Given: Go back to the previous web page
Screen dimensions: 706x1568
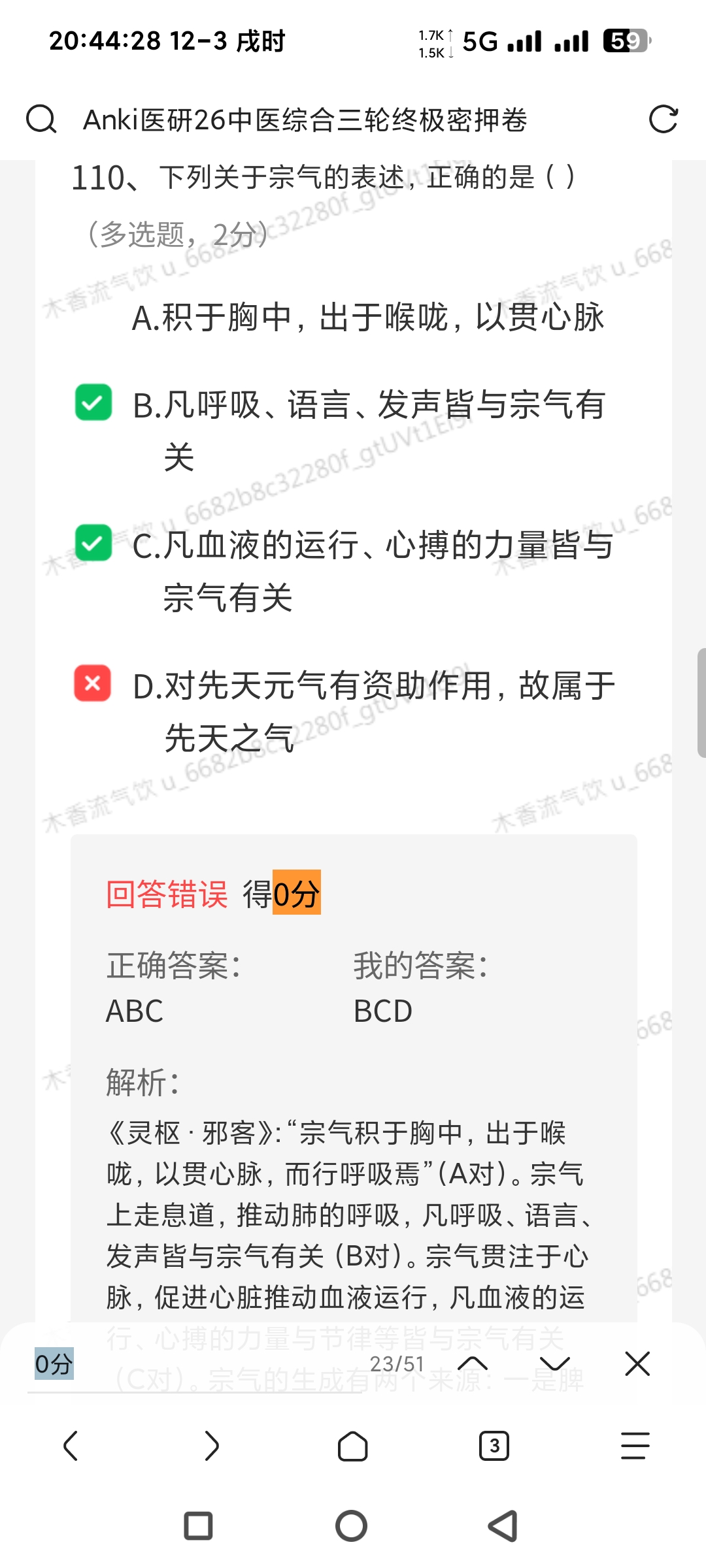Looking at the screenshot, I should 71,1445.
